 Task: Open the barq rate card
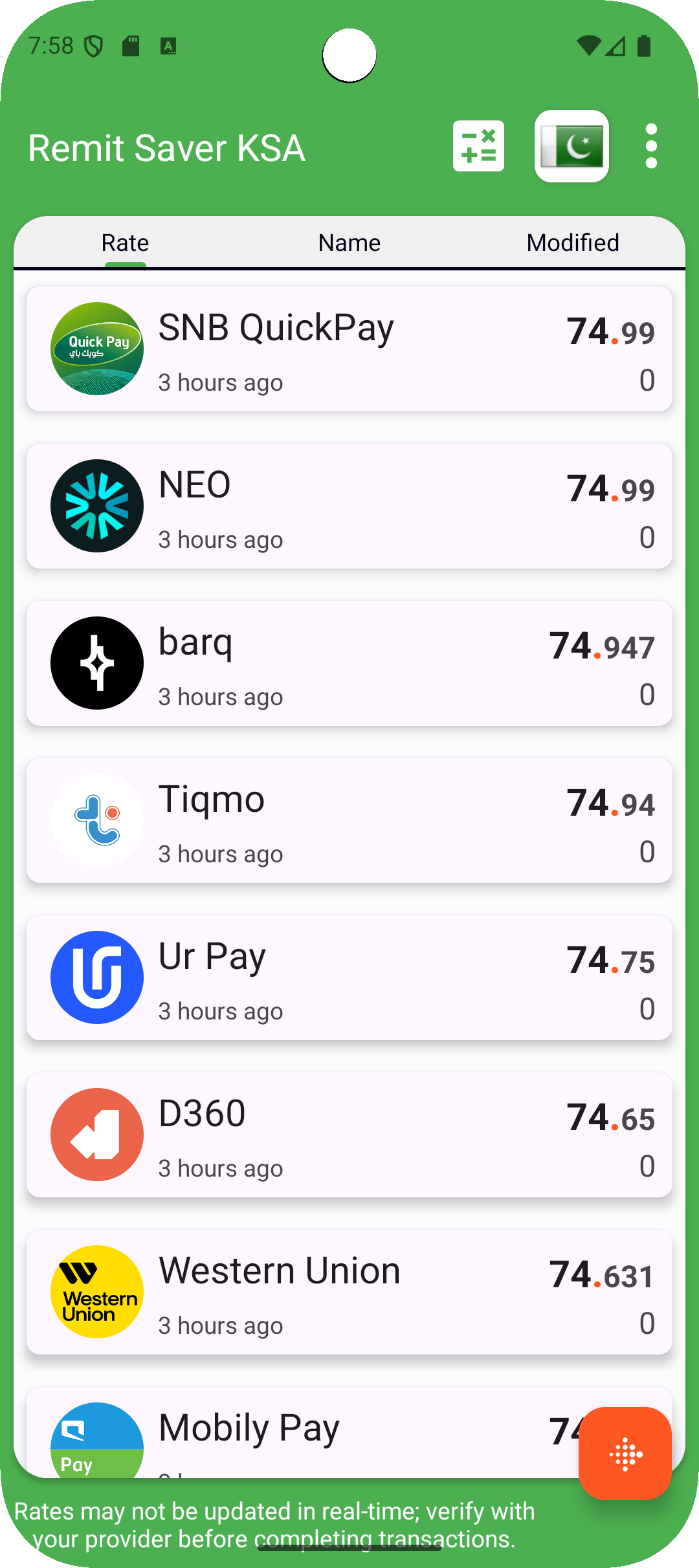(349, 664)
